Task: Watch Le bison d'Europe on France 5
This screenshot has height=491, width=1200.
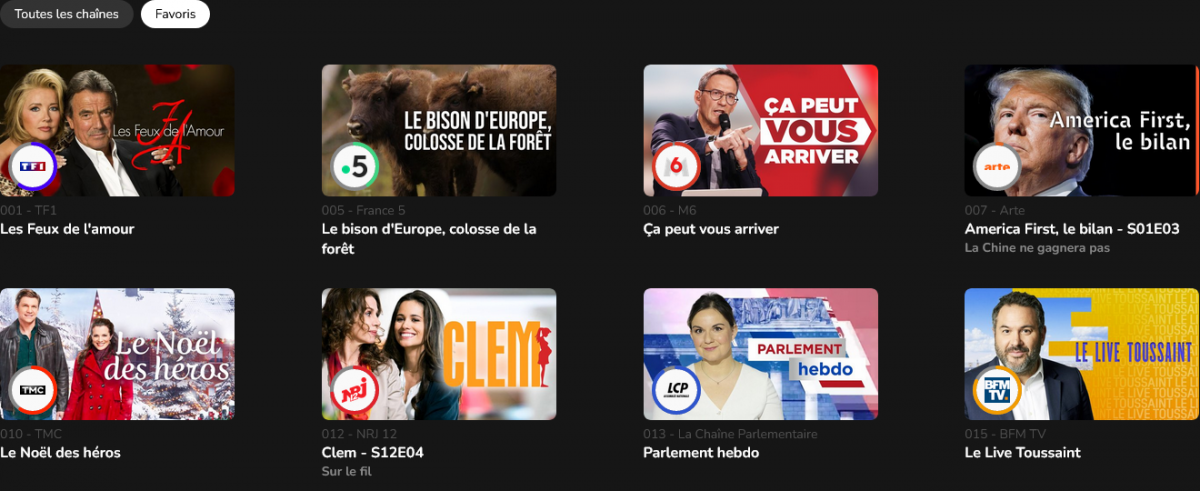Action: (x=439, y=131)
